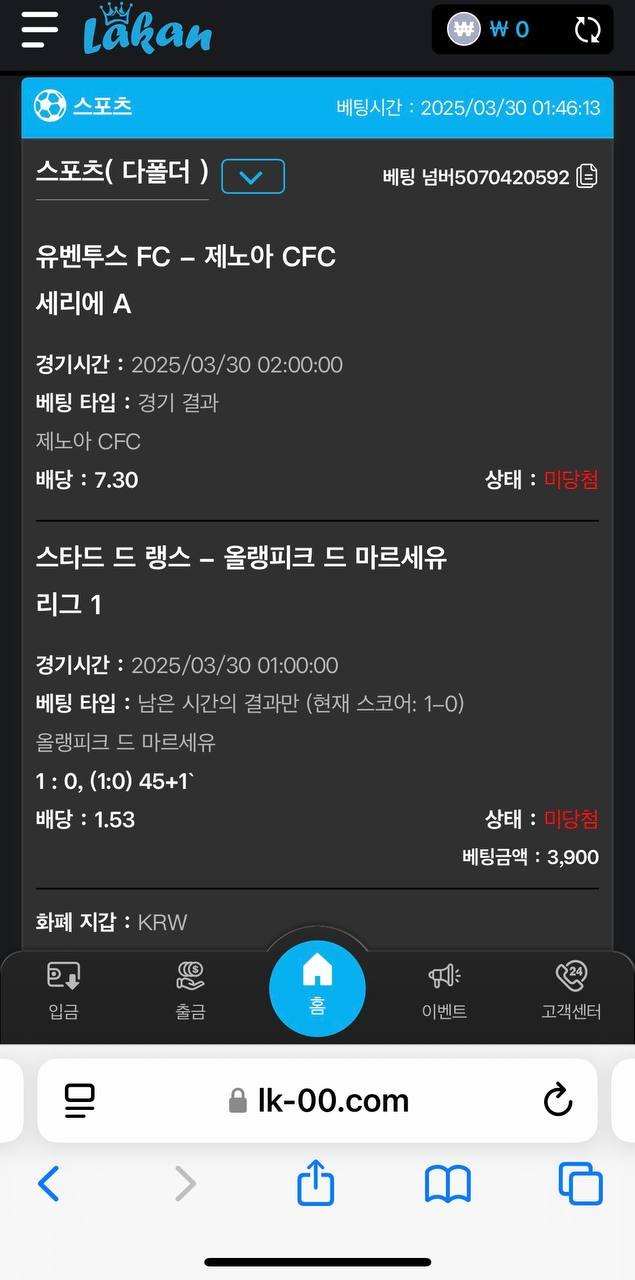The width and height of the screenshot is (635, 1280).
Task: Go back in browser history
Action: click(x=48, y=1185)
